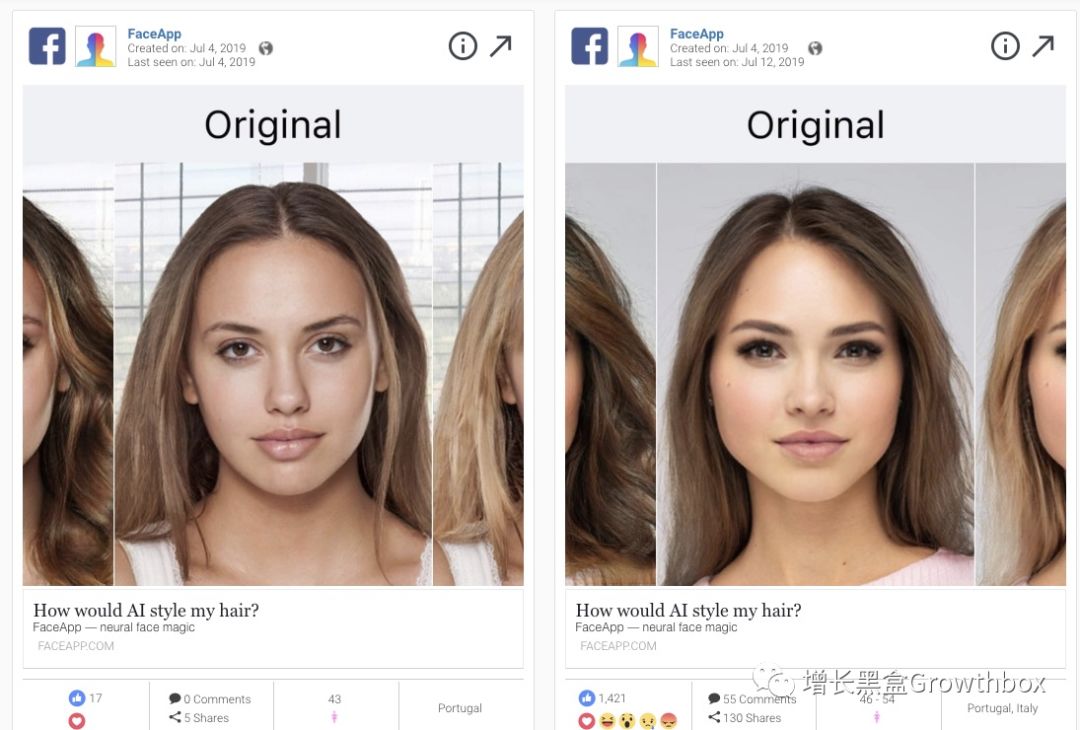The width and height of the screenshot is (1080, 730).
Task: Open info icon on ad last seen Jul 12
Action: [x=1005, y=46]
